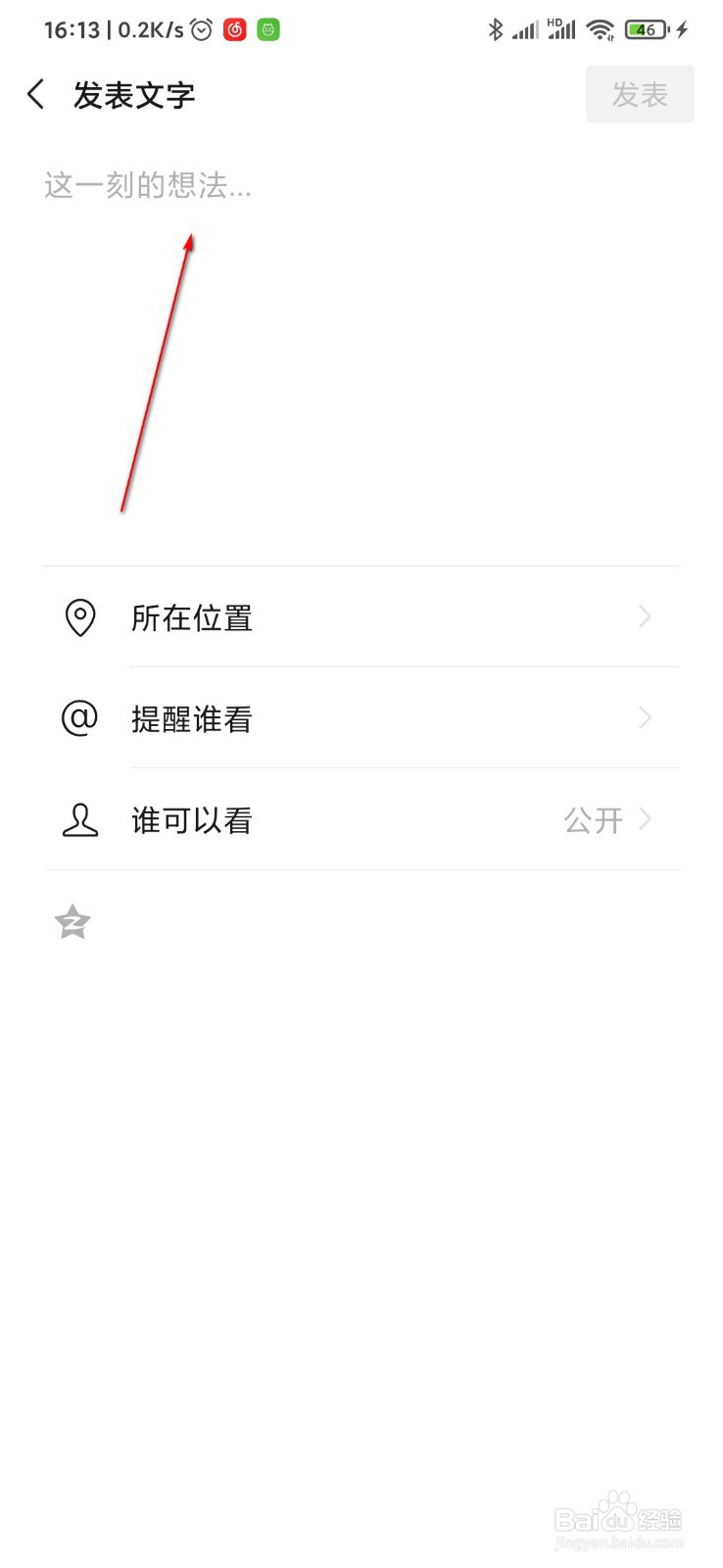Viewport: 723px width, 1568px height.
Task: Change the 公开 visibility setting
Action: pos(594,820)
